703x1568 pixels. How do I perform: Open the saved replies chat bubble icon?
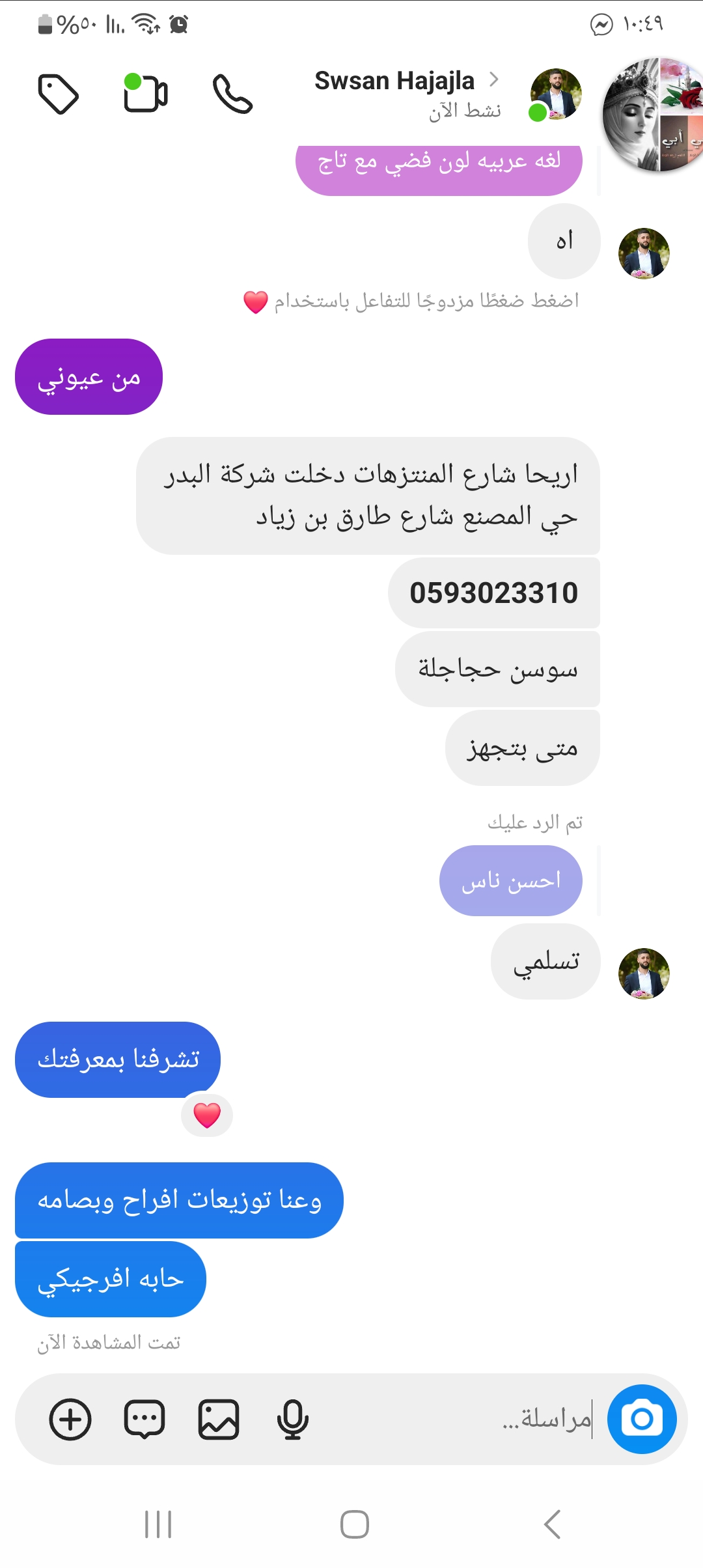point(145,1419)
